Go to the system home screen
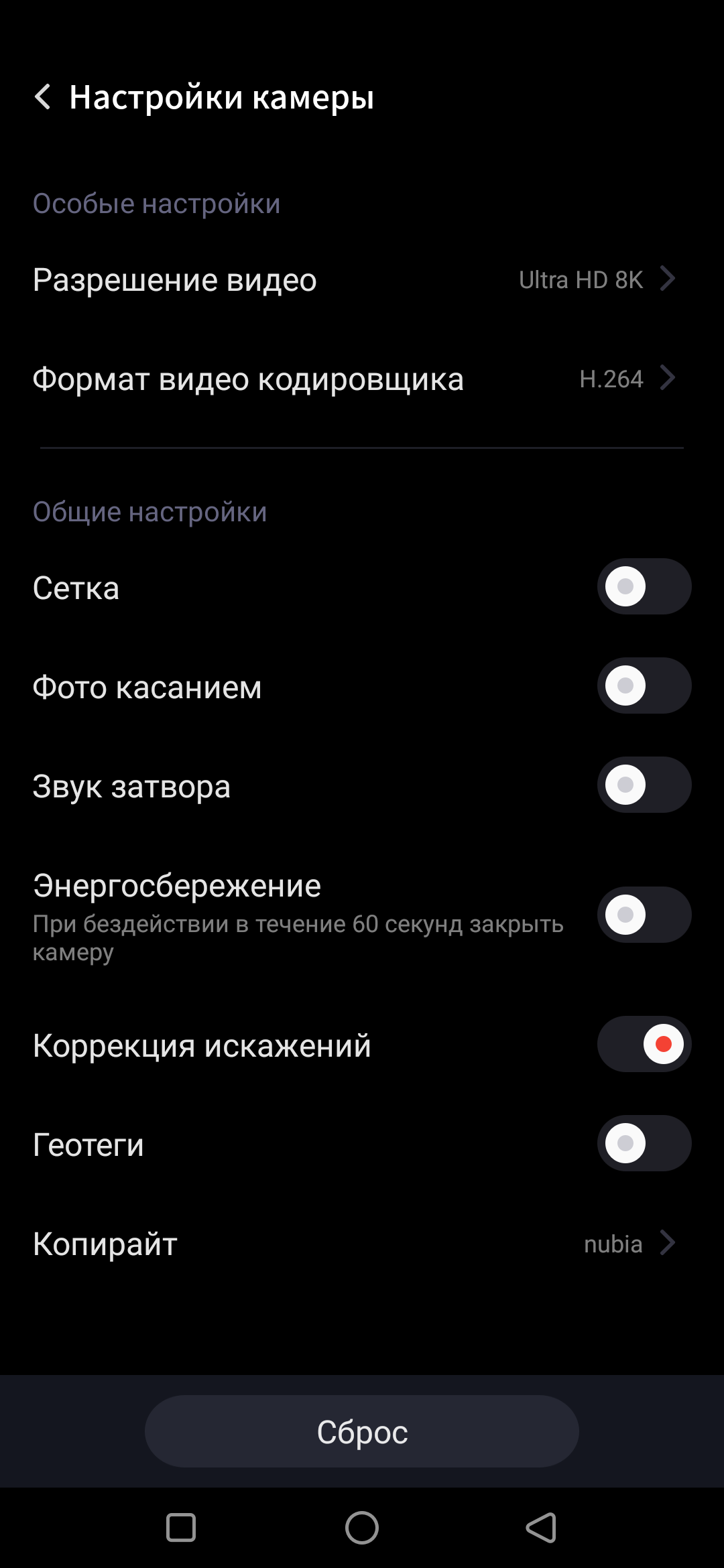This screenshot has height=1568, width=724. pyautogui.click(x=362, y=1528)
